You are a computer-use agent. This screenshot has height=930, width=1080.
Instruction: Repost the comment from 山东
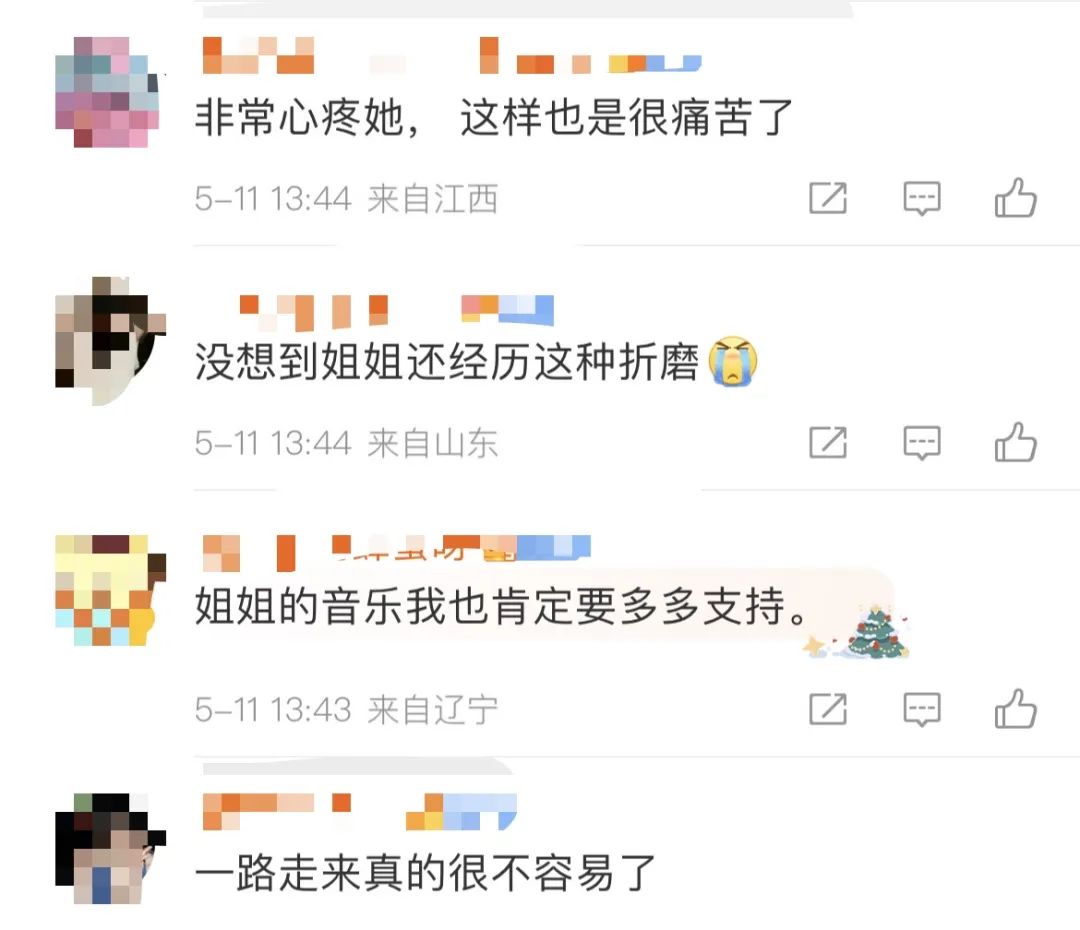click(827, 442)
